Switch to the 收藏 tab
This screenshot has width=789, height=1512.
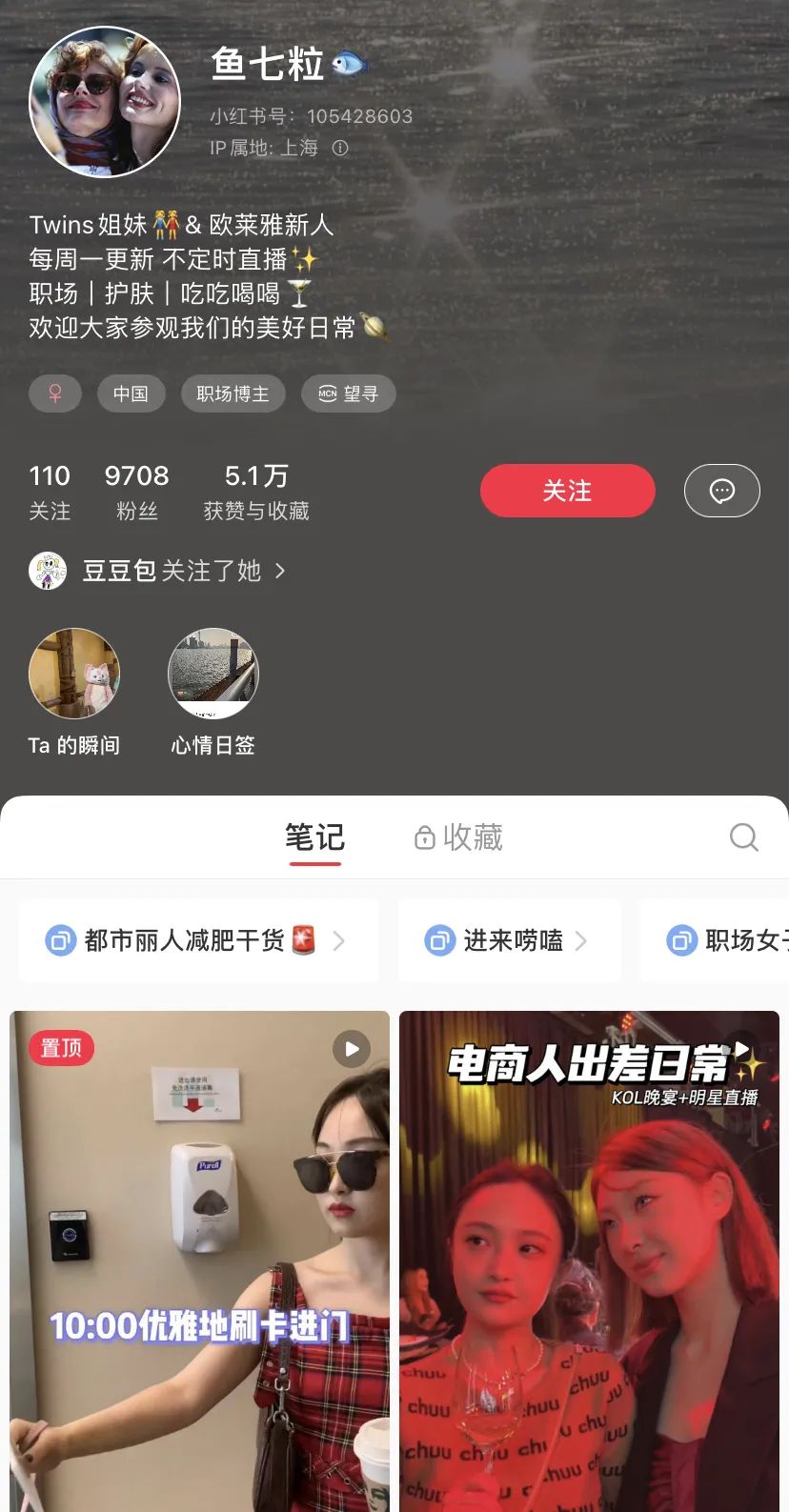458,837
